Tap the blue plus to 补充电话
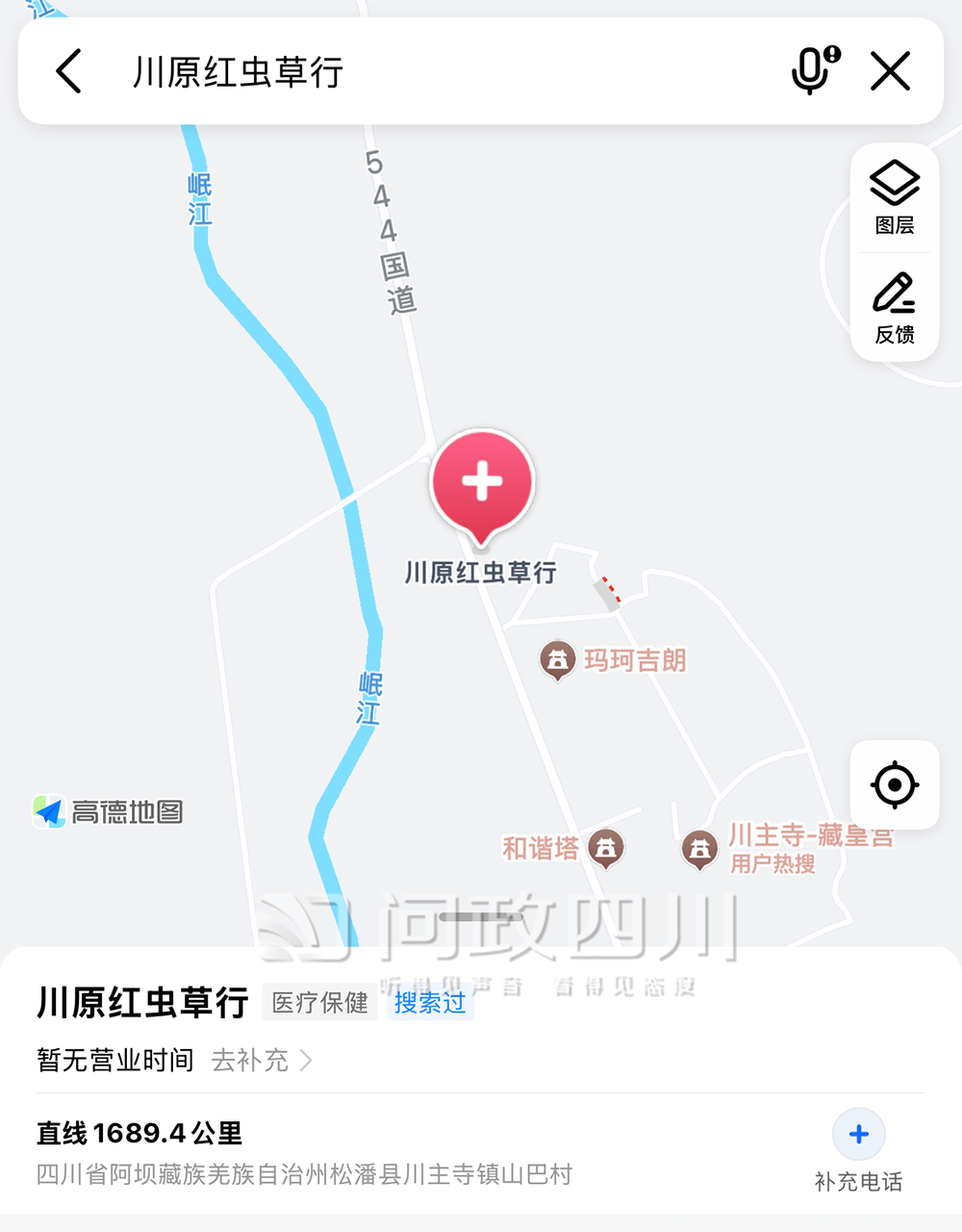Viewport: 962px width, 1232px height. coord(858,1135)
